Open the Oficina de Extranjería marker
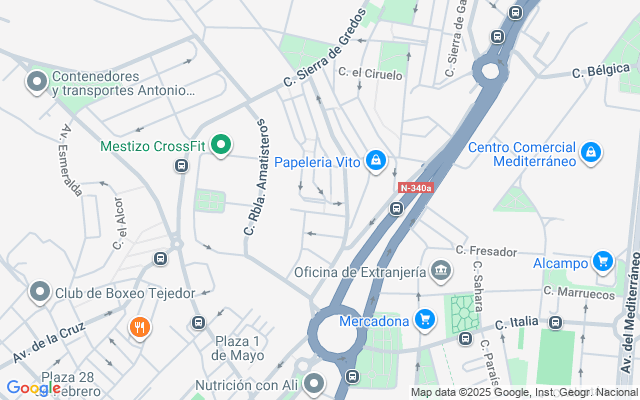 point(440,271)
